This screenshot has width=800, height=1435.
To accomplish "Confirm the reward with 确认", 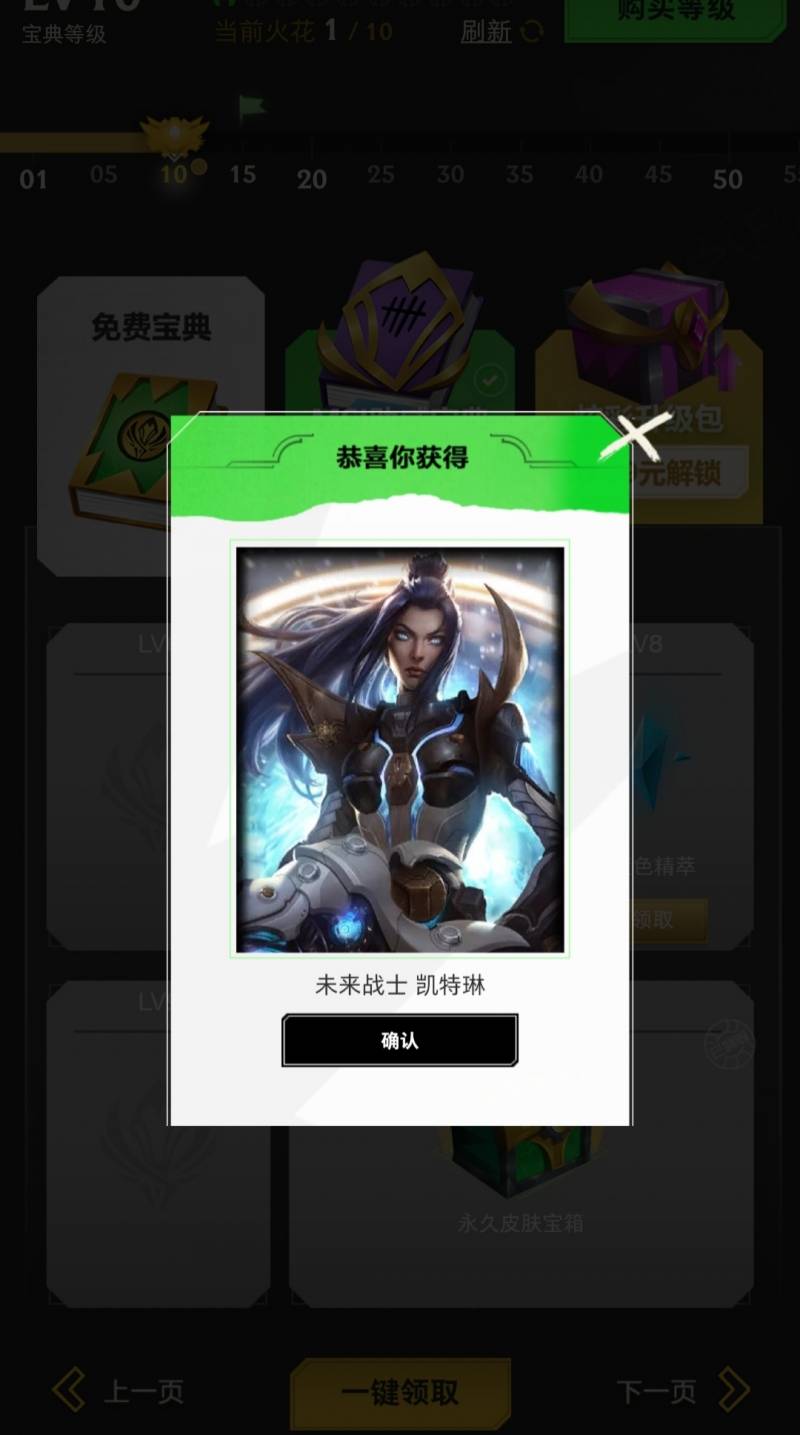I will [x=400, y=1040].
